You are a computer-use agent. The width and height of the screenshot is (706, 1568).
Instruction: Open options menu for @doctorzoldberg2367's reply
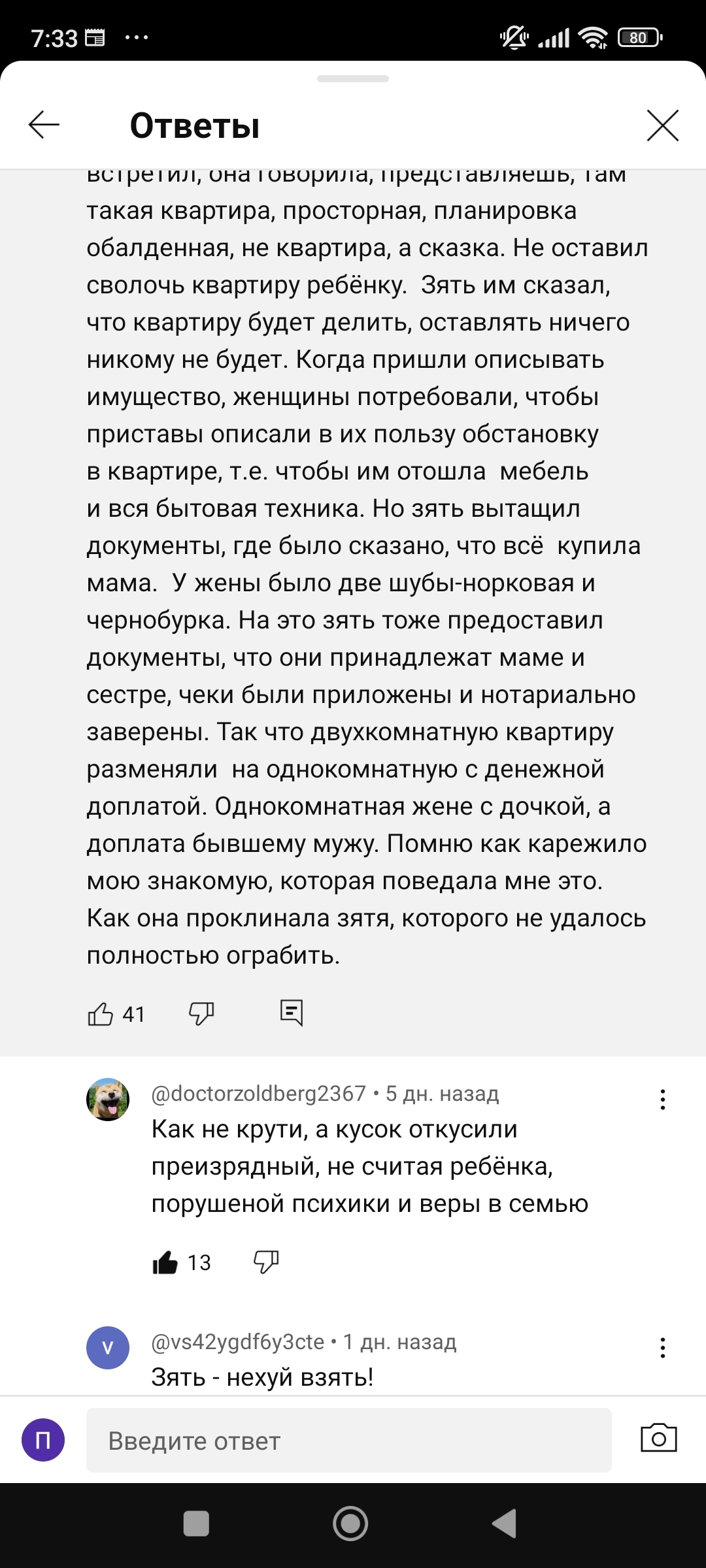[x=663, y=1100]
